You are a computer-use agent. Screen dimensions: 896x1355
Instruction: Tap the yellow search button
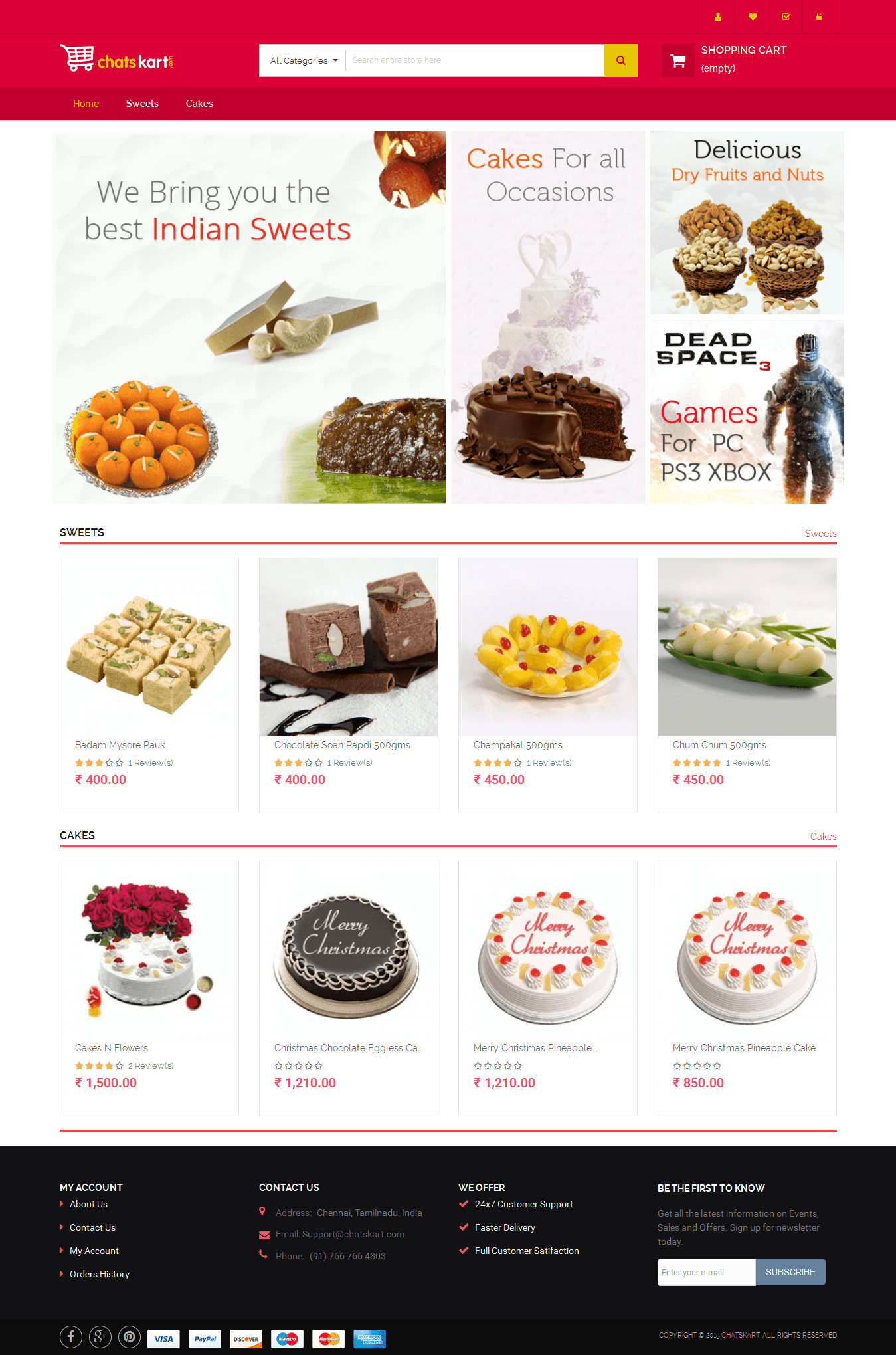click(x=621, y=60)
